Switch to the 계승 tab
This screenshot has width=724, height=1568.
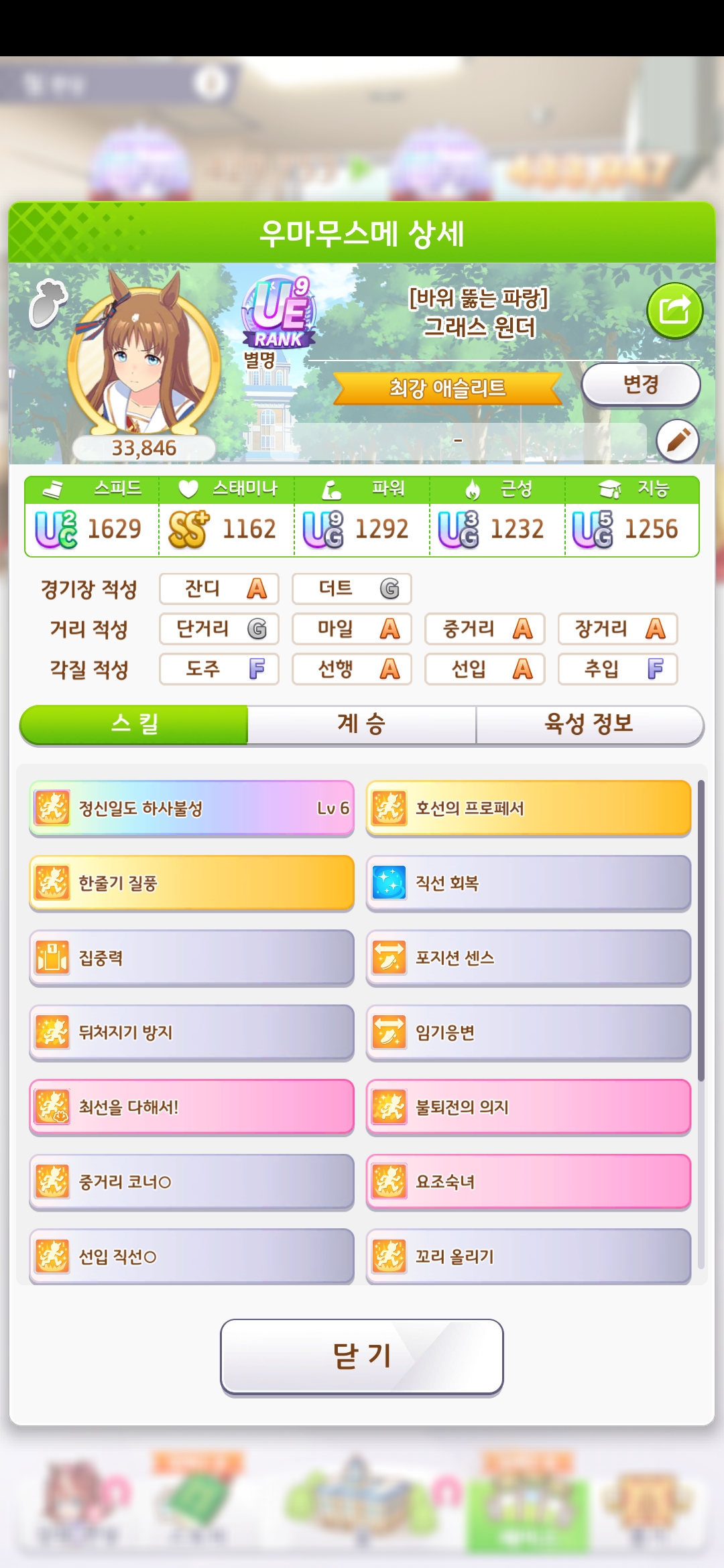click(x=361, y=724)
